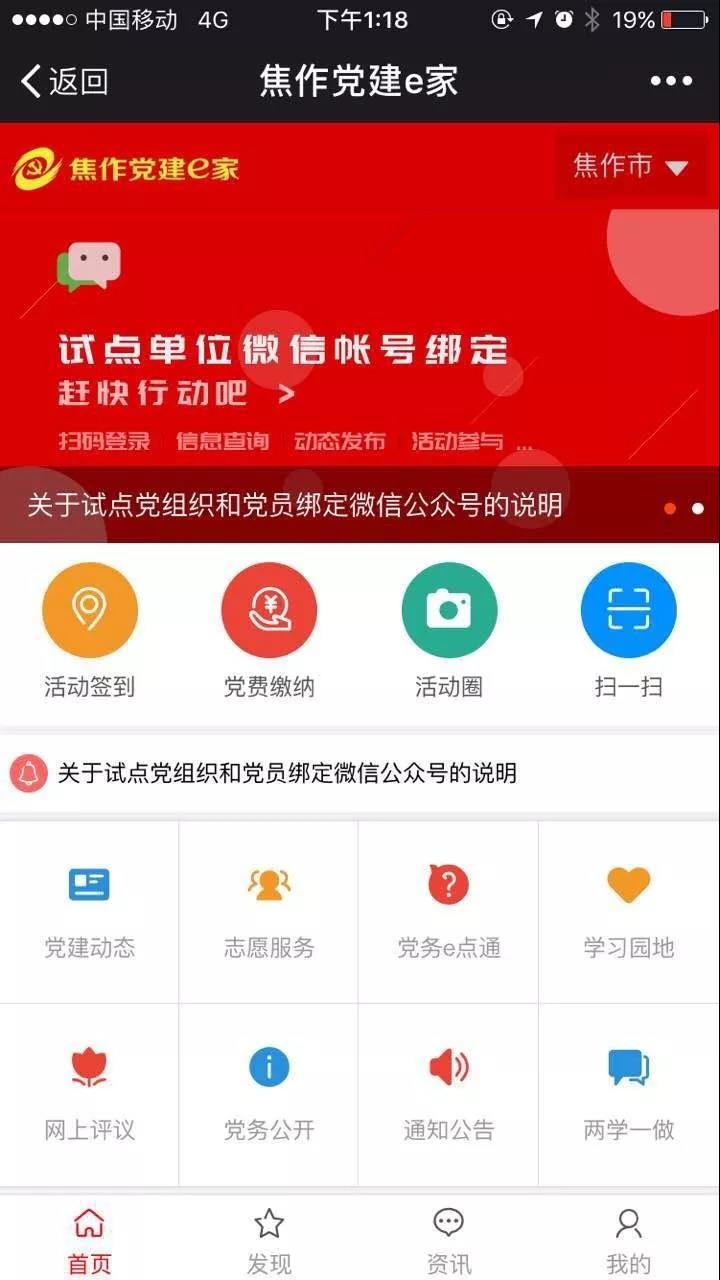Image resolution: width=720 pixels, height=1280 pixels.
Task: Open 志愿服务 section
Action: point(269,912)
